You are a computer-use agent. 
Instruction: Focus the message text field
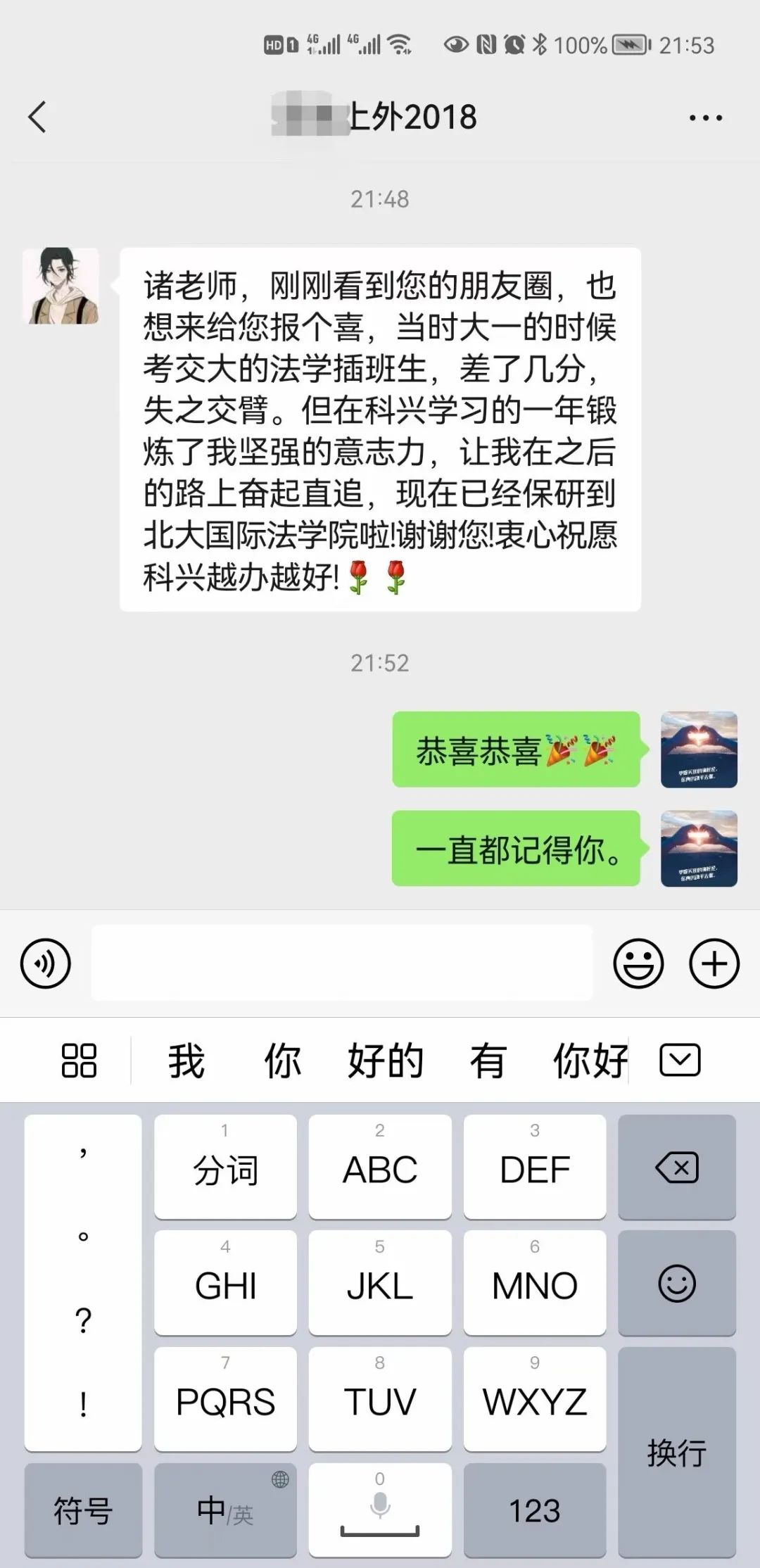[x=342, y=963]
